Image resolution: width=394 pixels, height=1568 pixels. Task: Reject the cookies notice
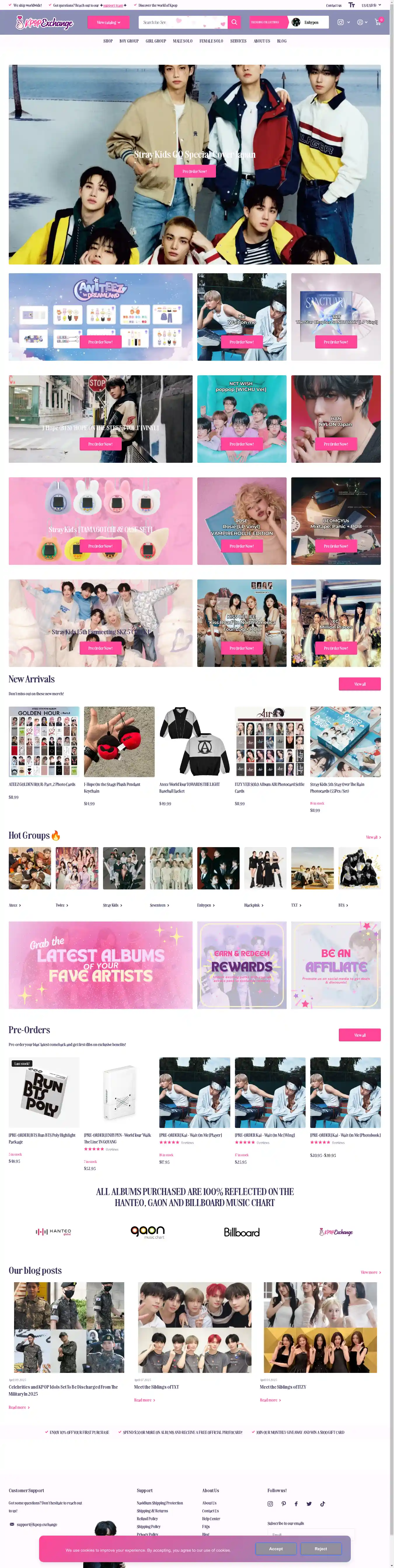pyautogui.click(x=320, y=1548)
